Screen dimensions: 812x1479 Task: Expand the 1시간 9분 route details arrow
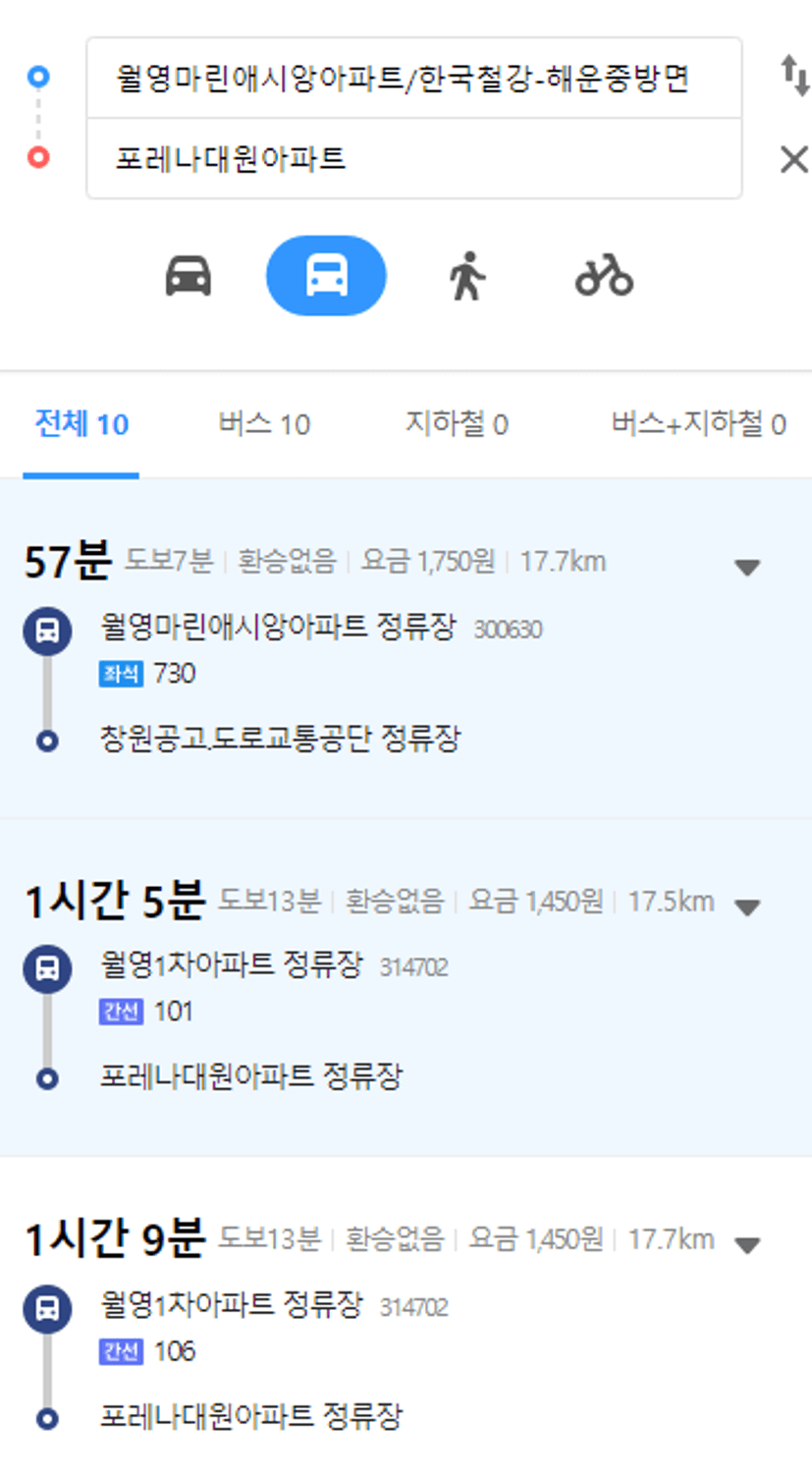click(747, 1245)
